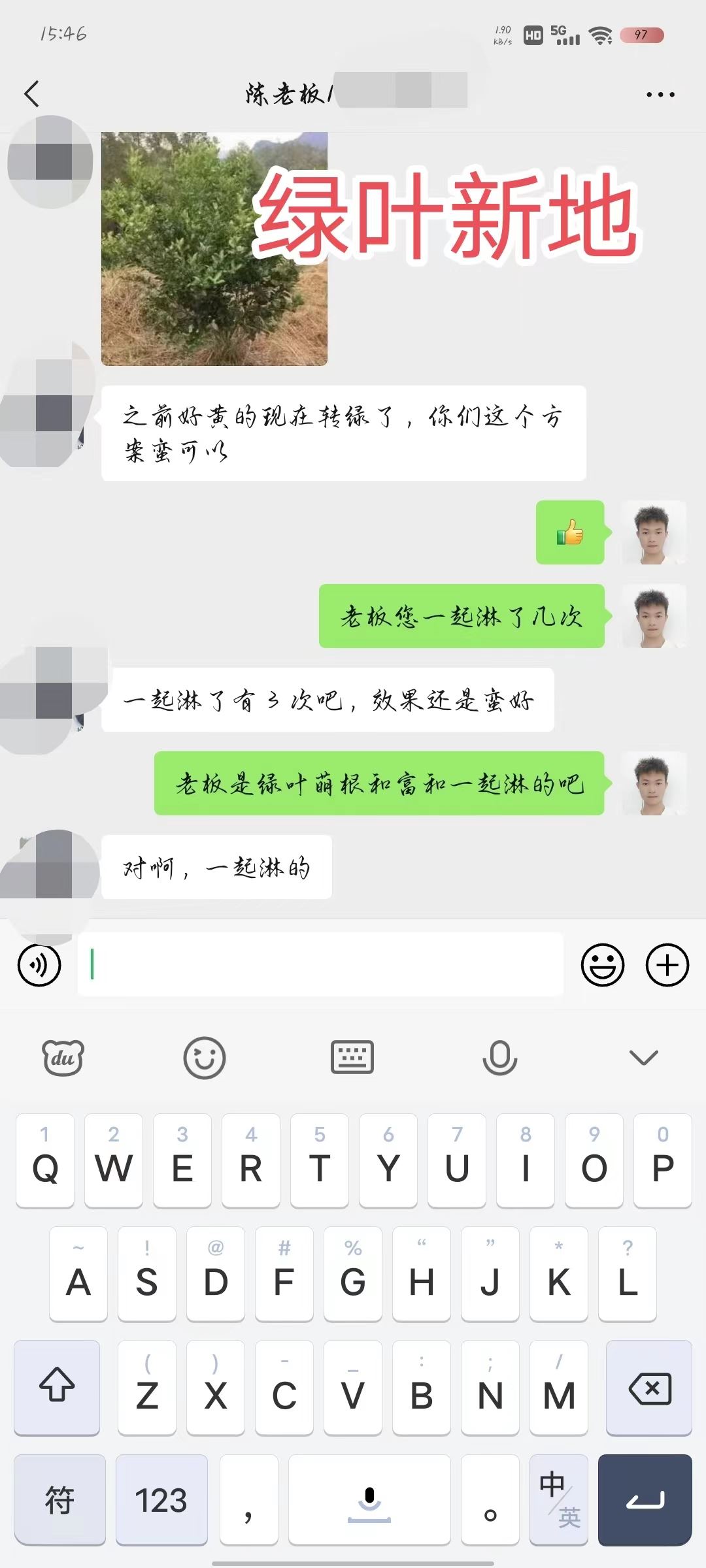Focus the message text field
This screenshot has width=706, height=1568.
[320, 964]
